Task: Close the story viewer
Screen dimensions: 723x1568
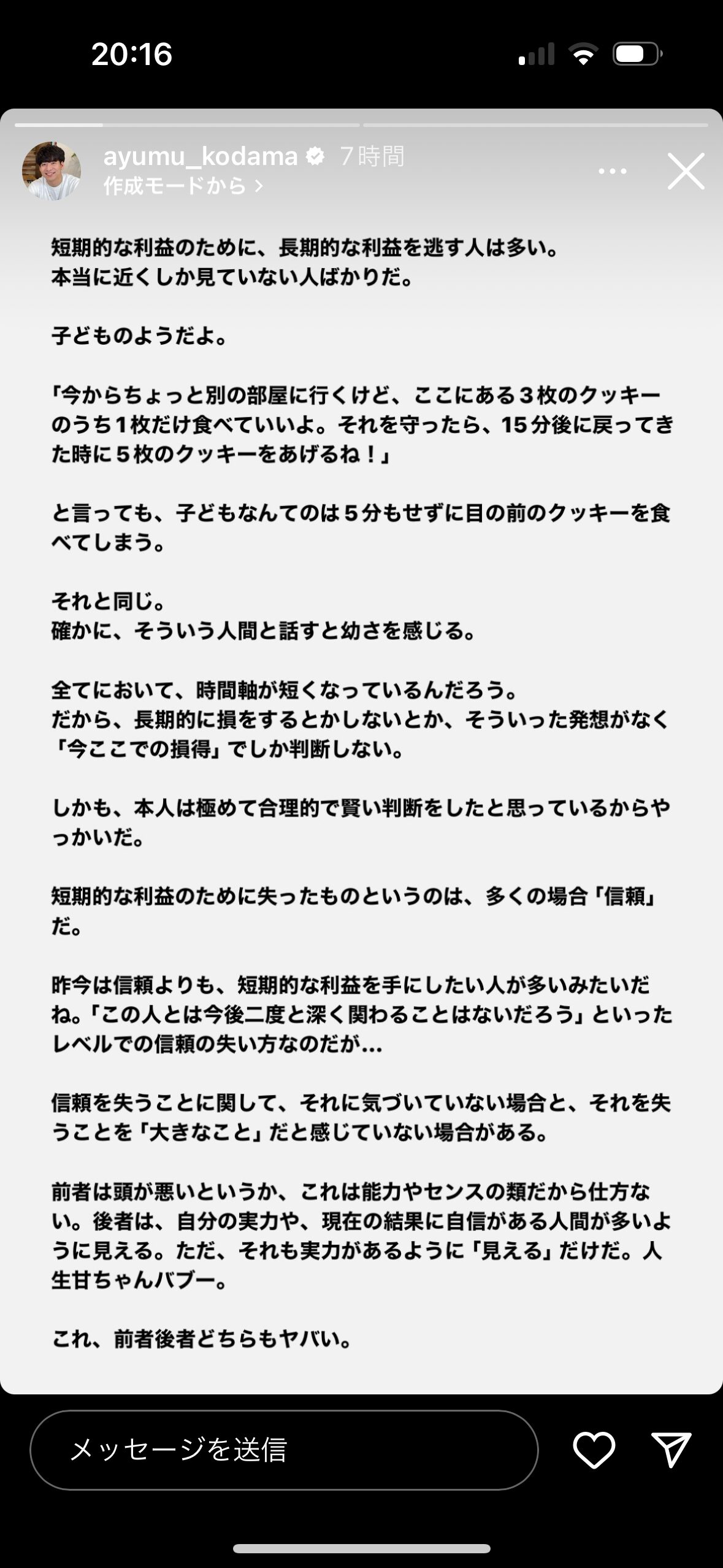Action: (x=686, y=172)
